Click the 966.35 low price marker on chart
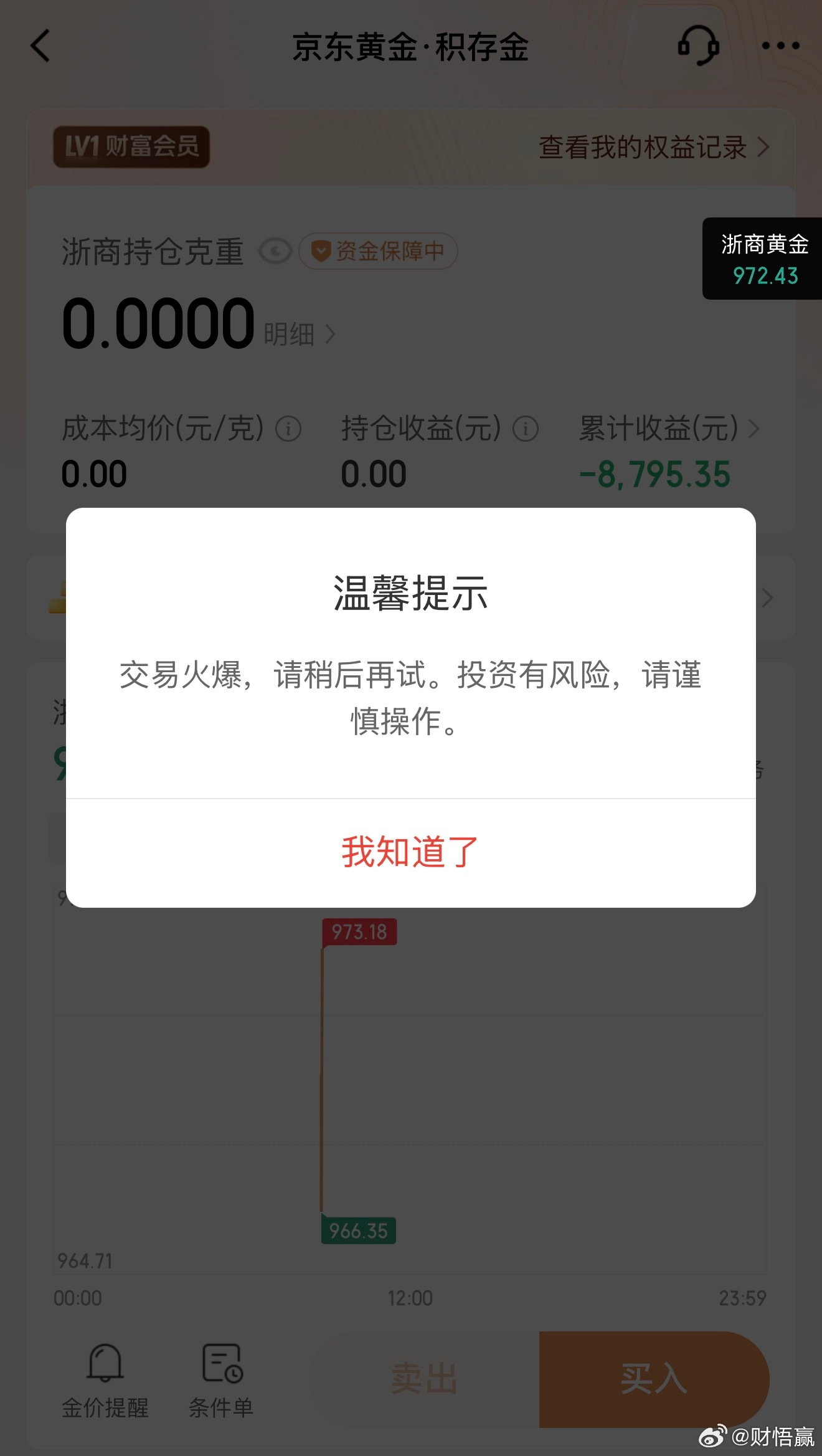This screenshot has height=1456, width=822. pyautogui.click(x=359, y=1230)
